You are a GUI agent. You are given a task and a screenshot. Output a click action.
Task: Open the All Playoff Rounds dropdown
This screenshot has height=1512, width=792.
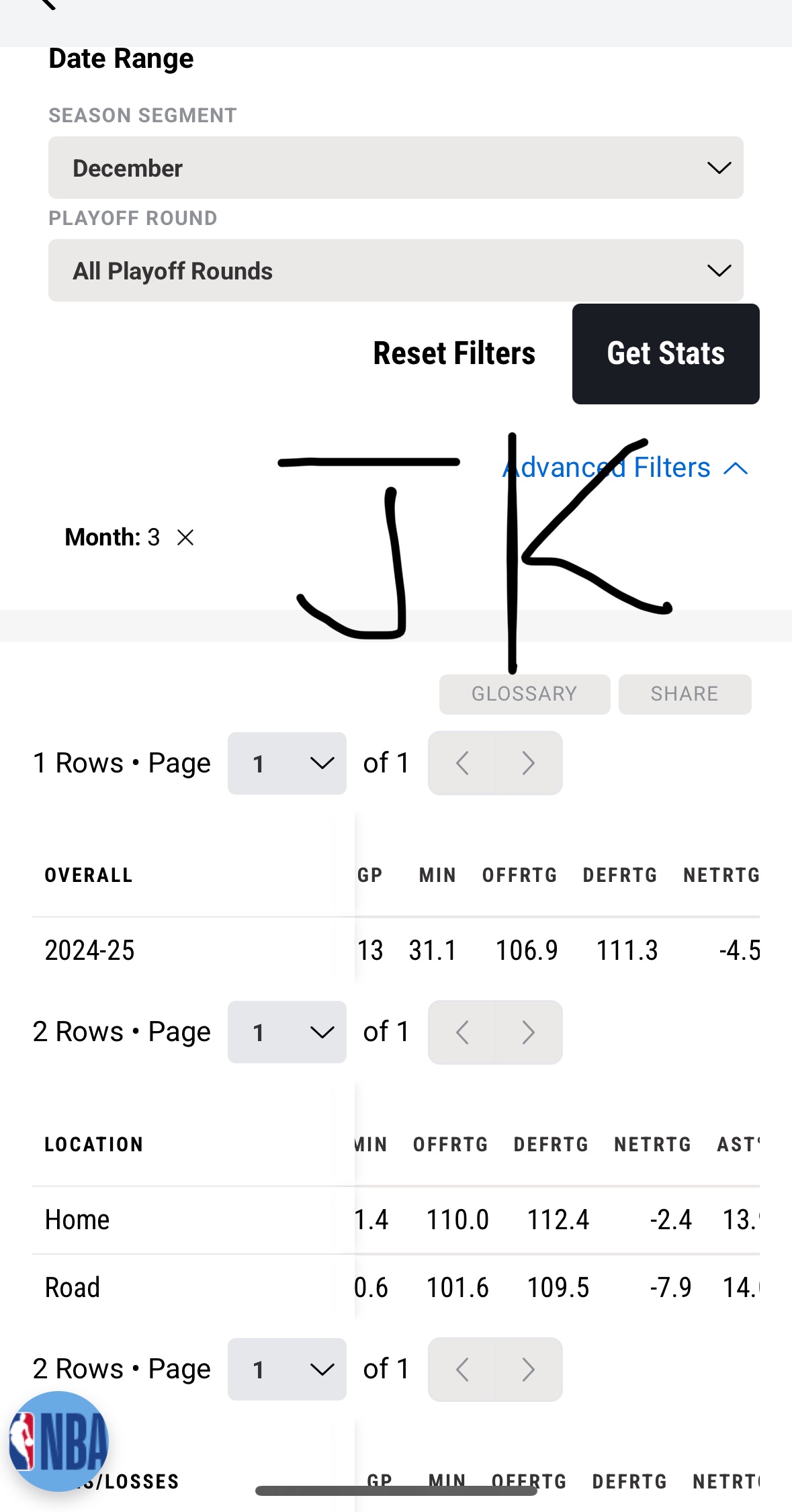[396, 271]
